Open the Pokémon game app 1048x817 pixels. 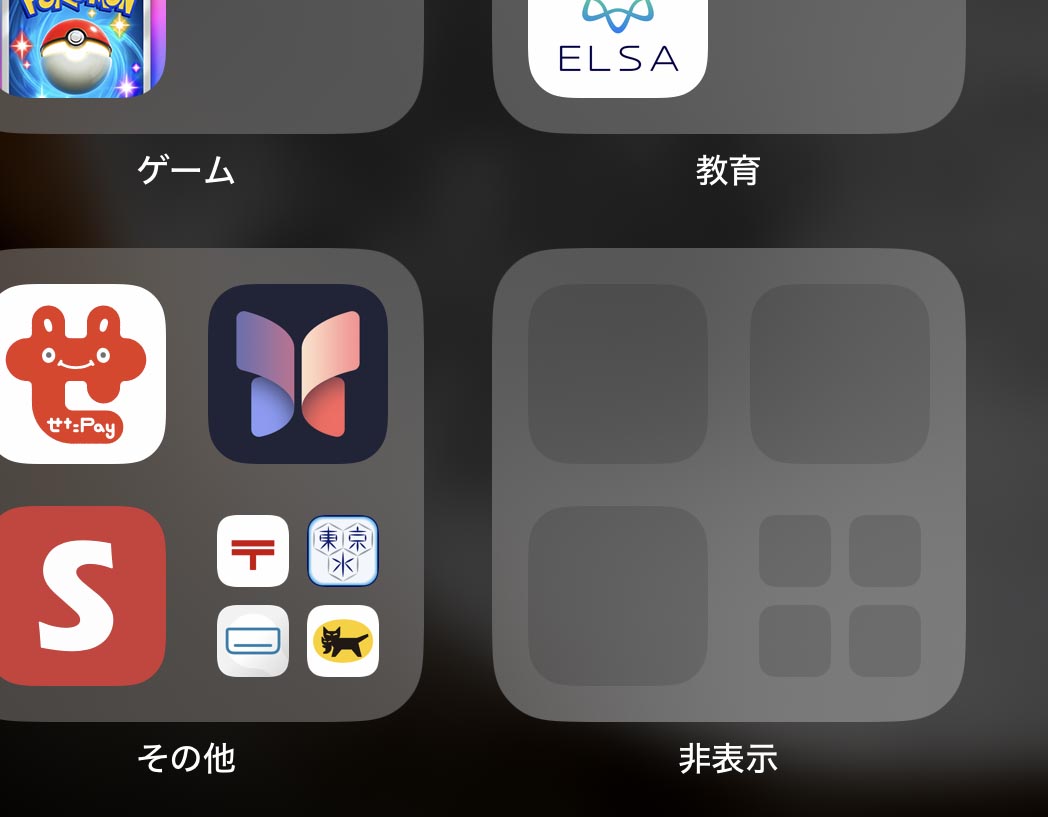click(x=80, y=45)
